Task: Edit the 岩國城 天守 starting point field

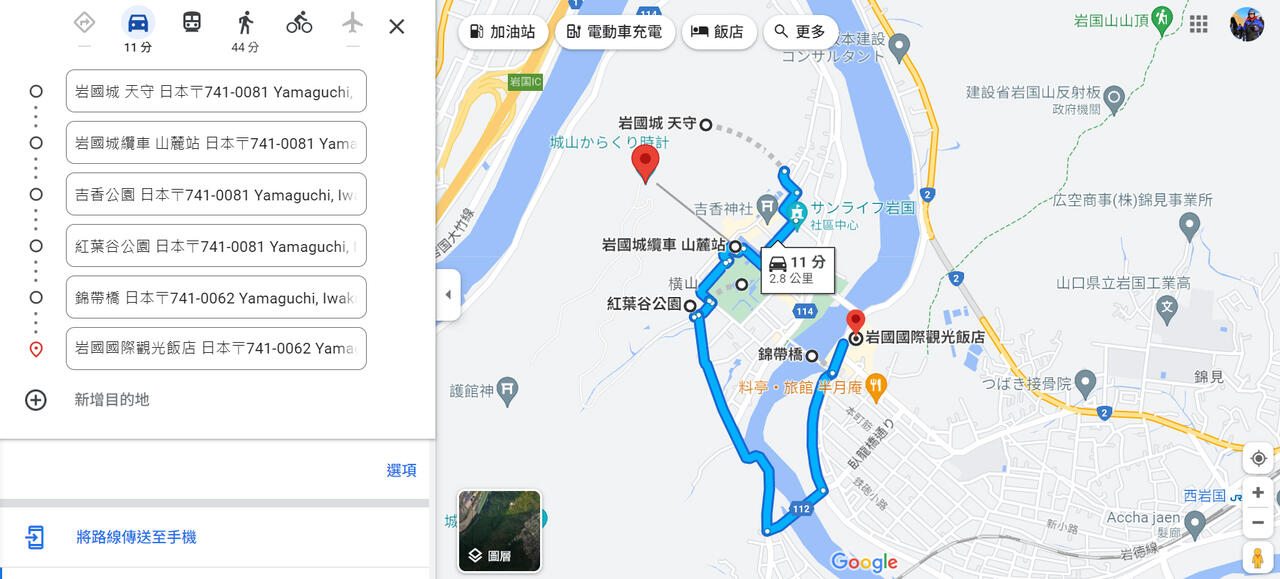Action: click(x=215, y=92)
